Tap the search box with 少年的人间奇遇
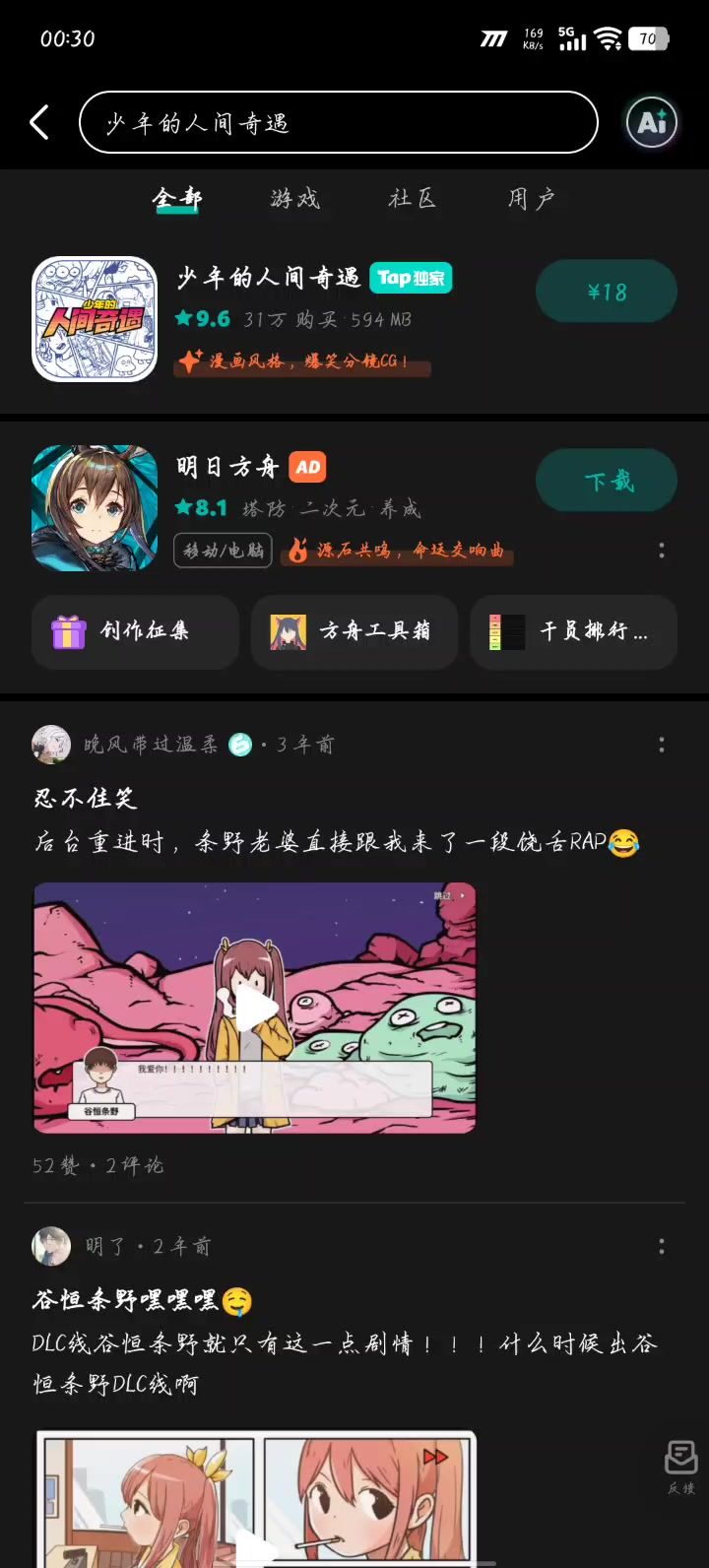709x1568 pixels. click(338, 123)
